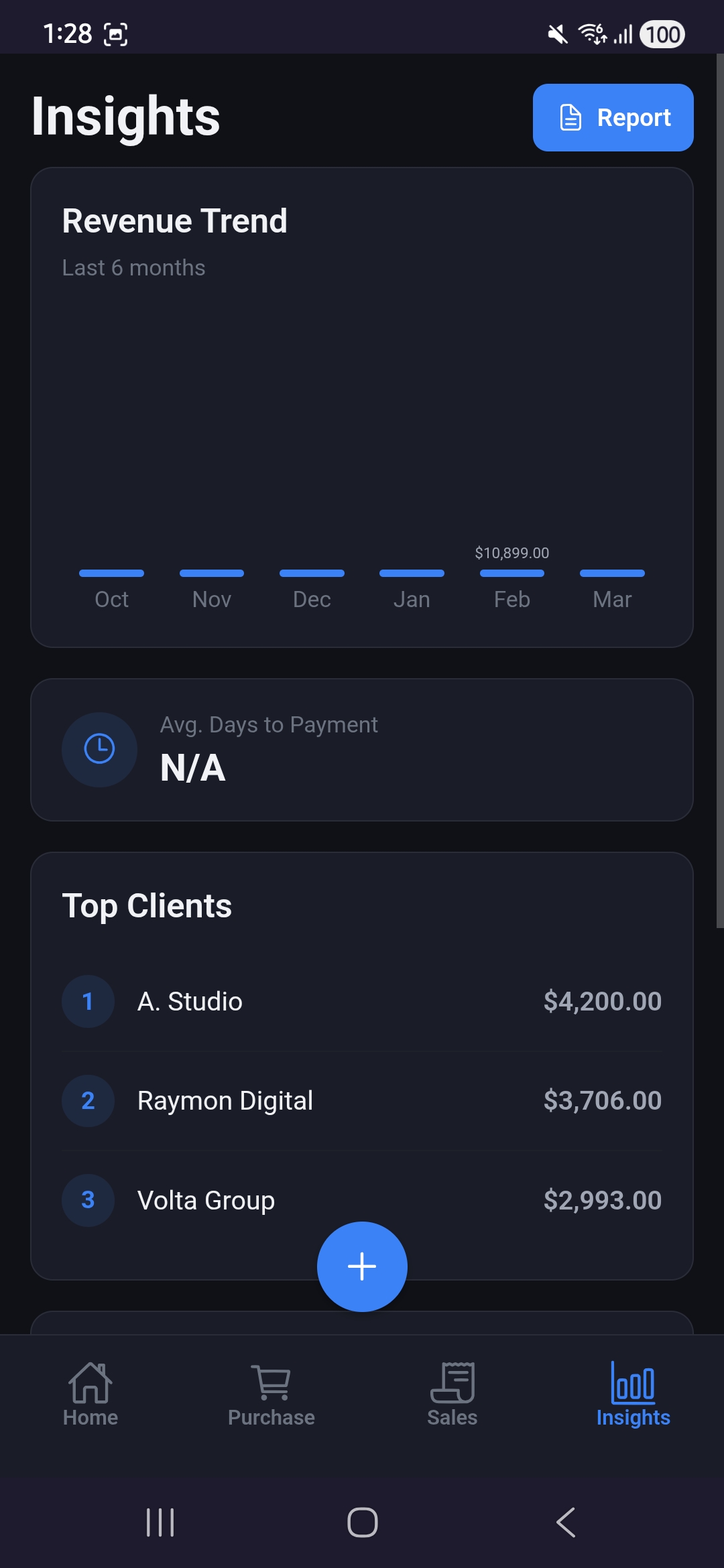This screenshot has height=1568, width=724.
Task: Switch to the Home tab
Action: [90, 1394]
